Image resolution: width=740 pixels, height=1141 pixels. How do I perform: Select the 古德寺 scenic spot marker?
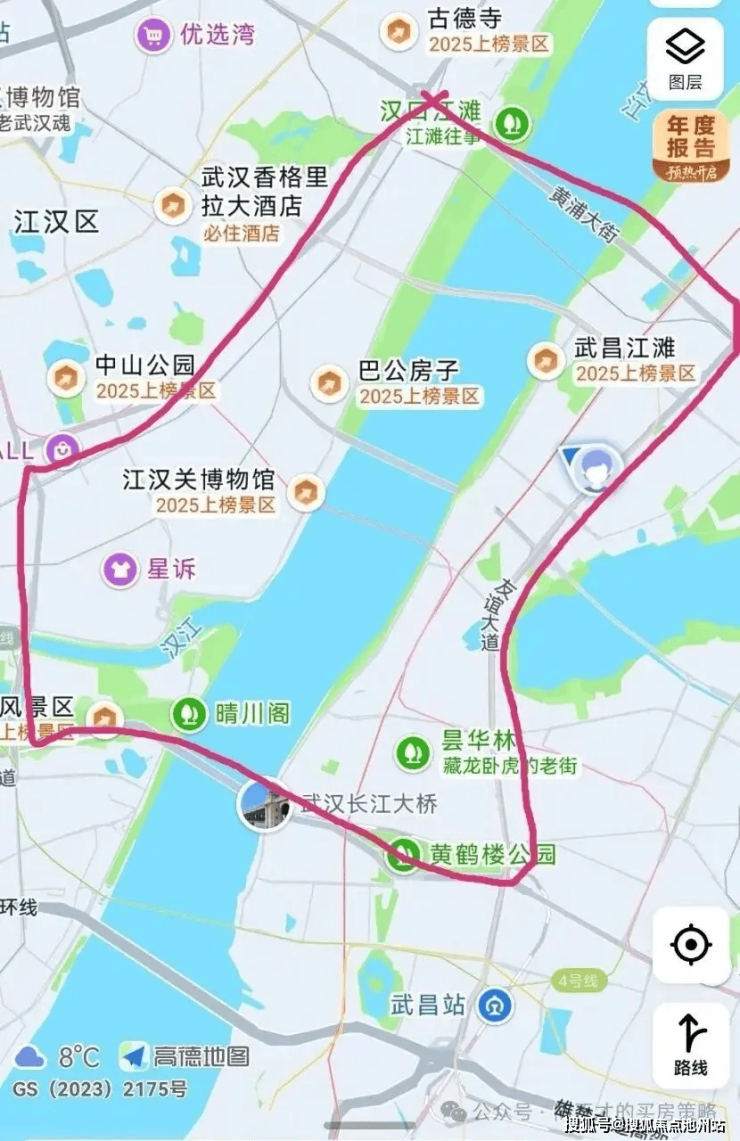click(x=398, y=32)
